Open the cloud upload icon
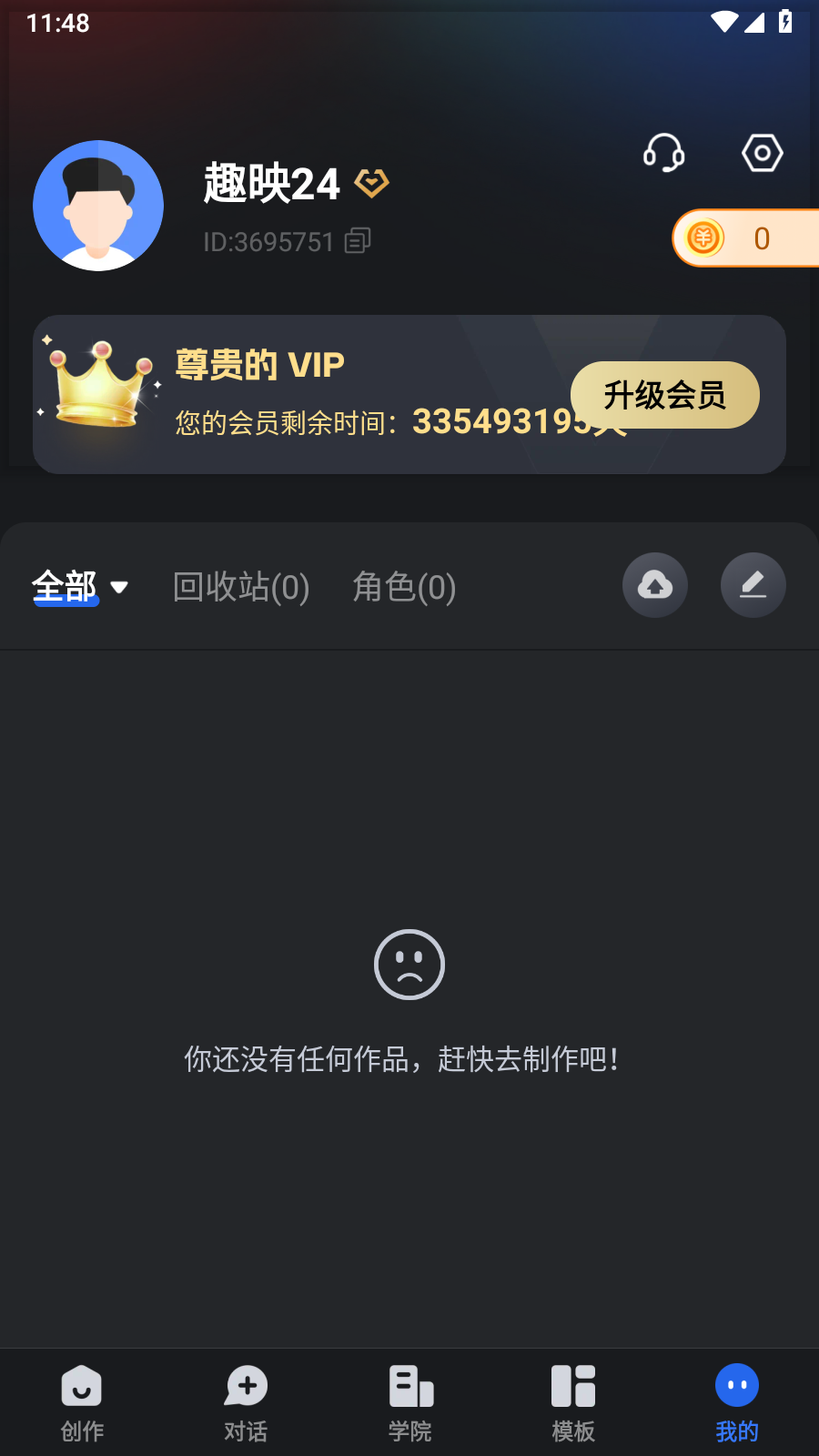The height and width of the screenshot is (1456, 819). coord(654,585)
